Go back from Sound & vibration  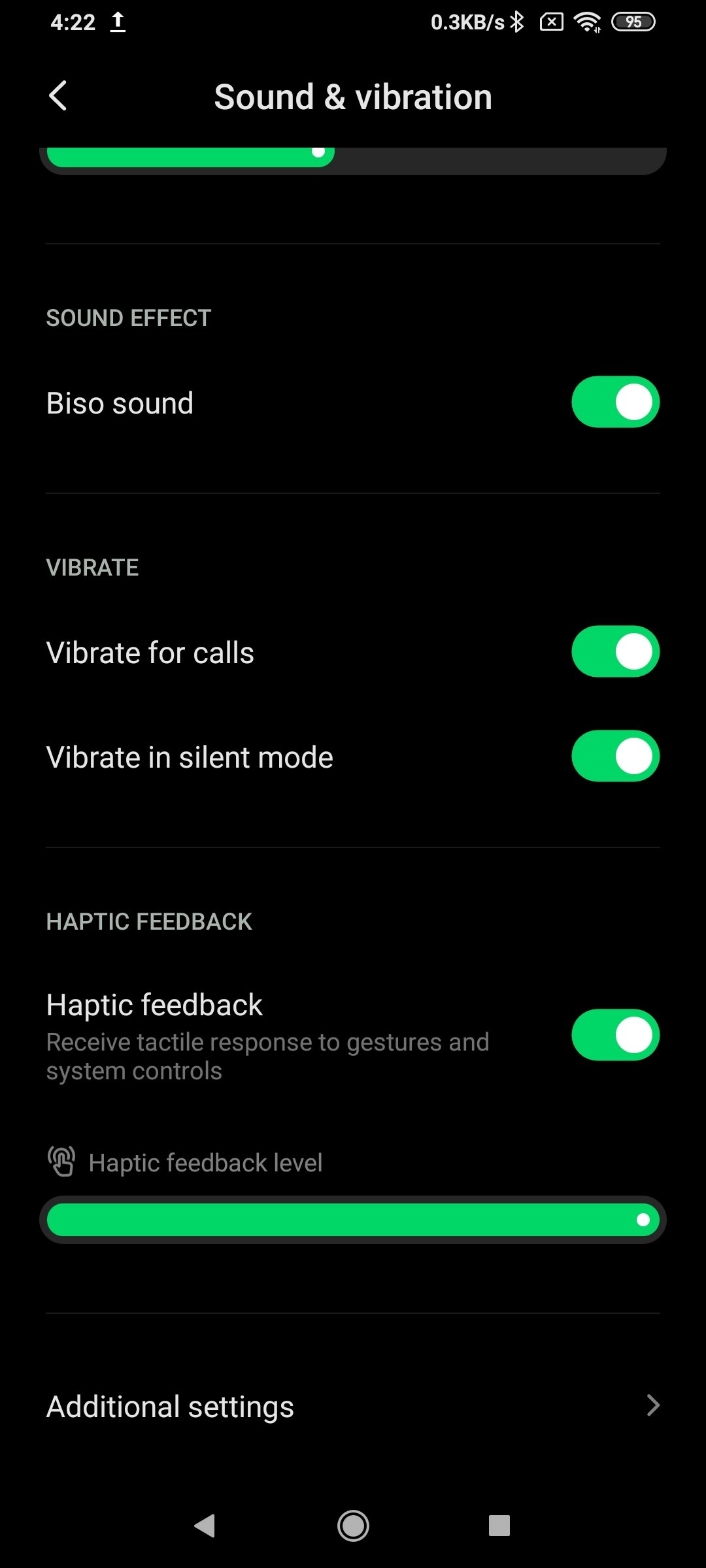point(58,96)
